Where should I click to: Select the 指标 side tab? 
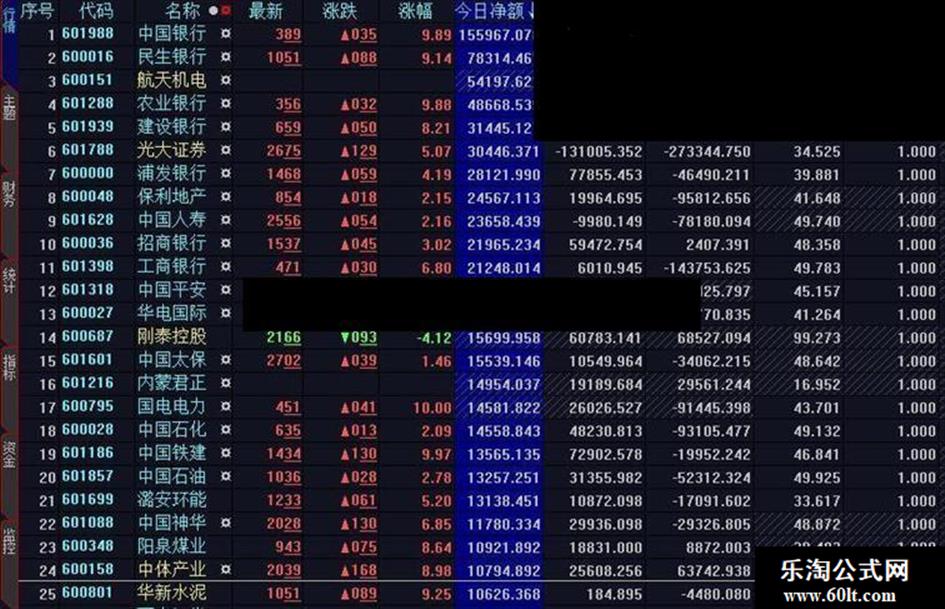point(9,366)
